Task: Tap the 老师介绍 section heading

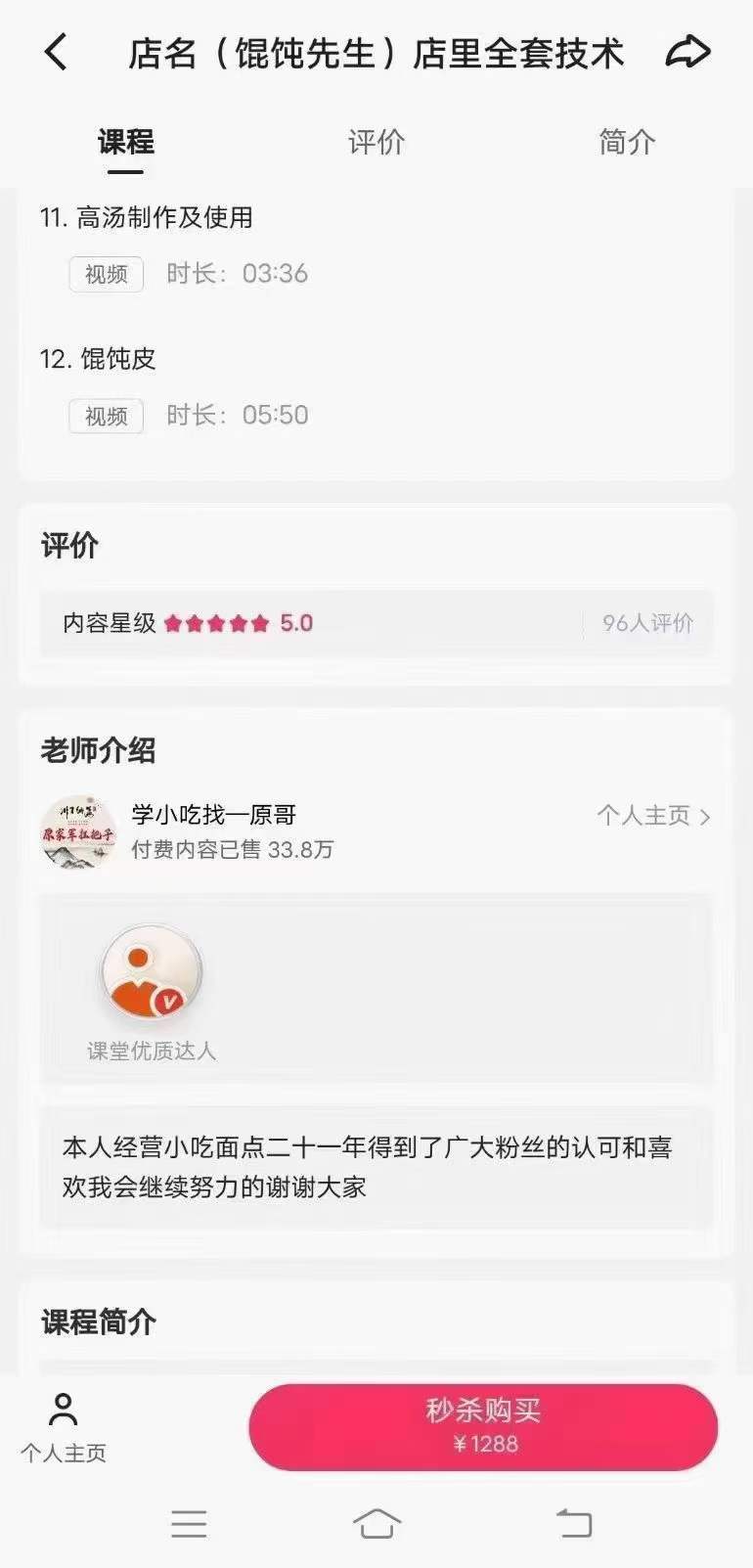Action: click(x=99, y=749)
